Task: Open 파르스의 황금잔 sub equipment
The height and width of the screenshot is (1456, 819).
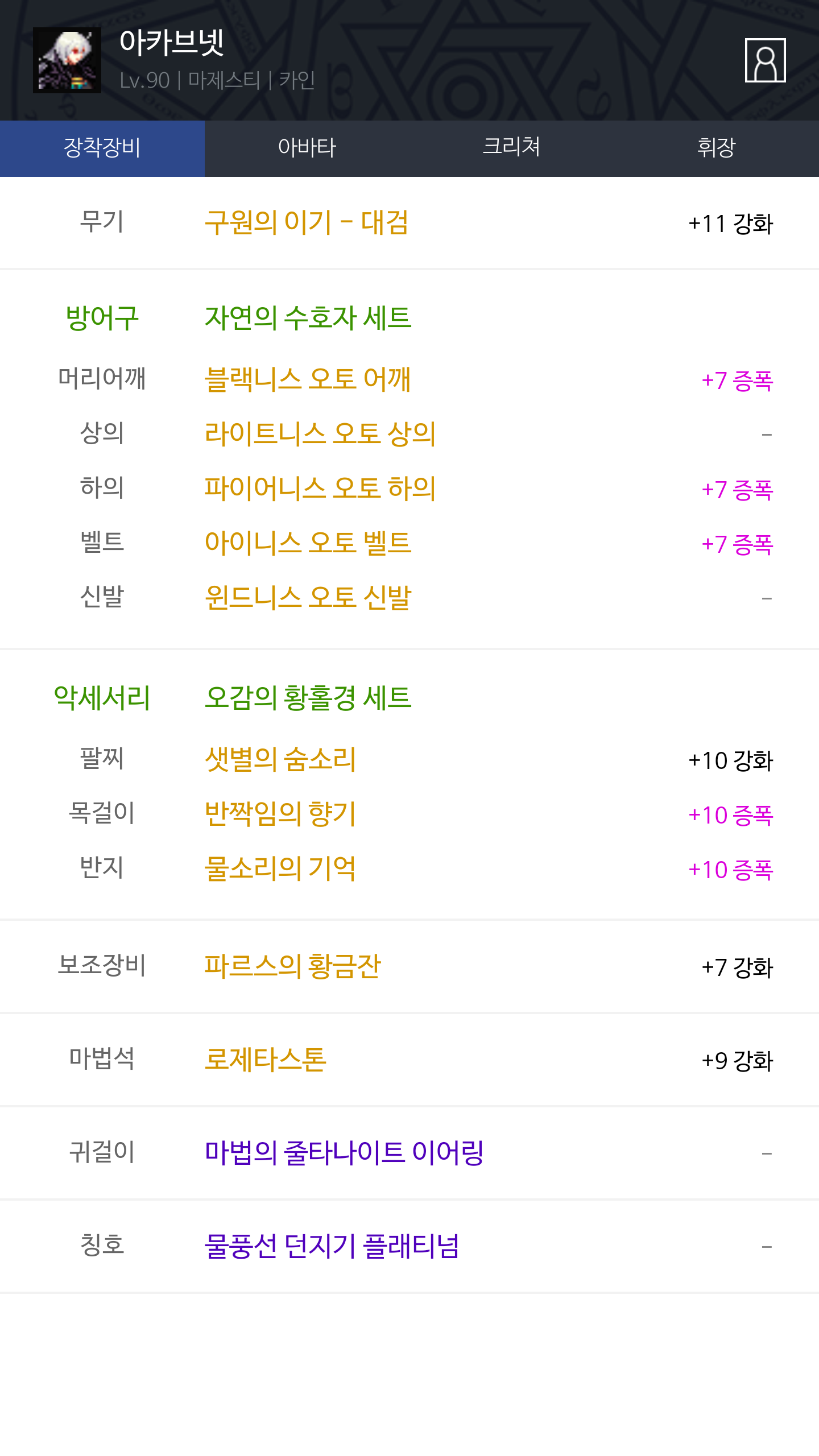Action: pyautogui.click(x=292, y=966)
